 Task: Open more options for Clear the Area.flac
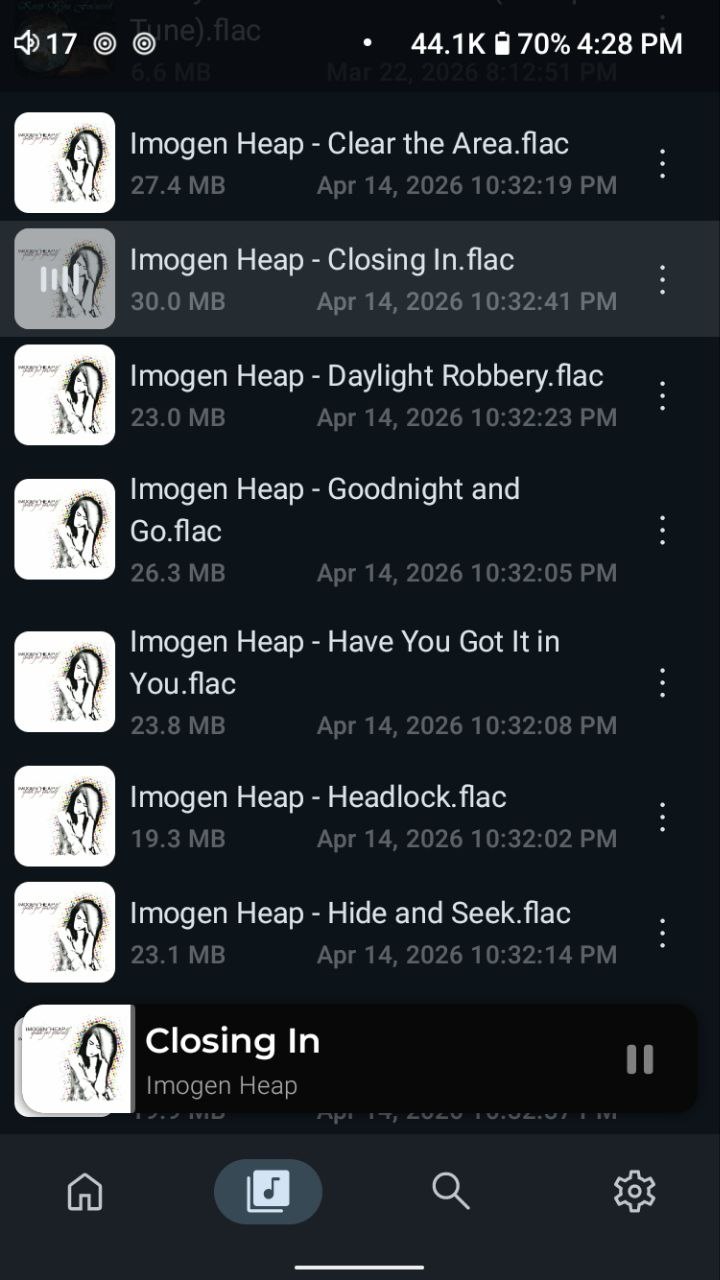[x=662, y=164]
